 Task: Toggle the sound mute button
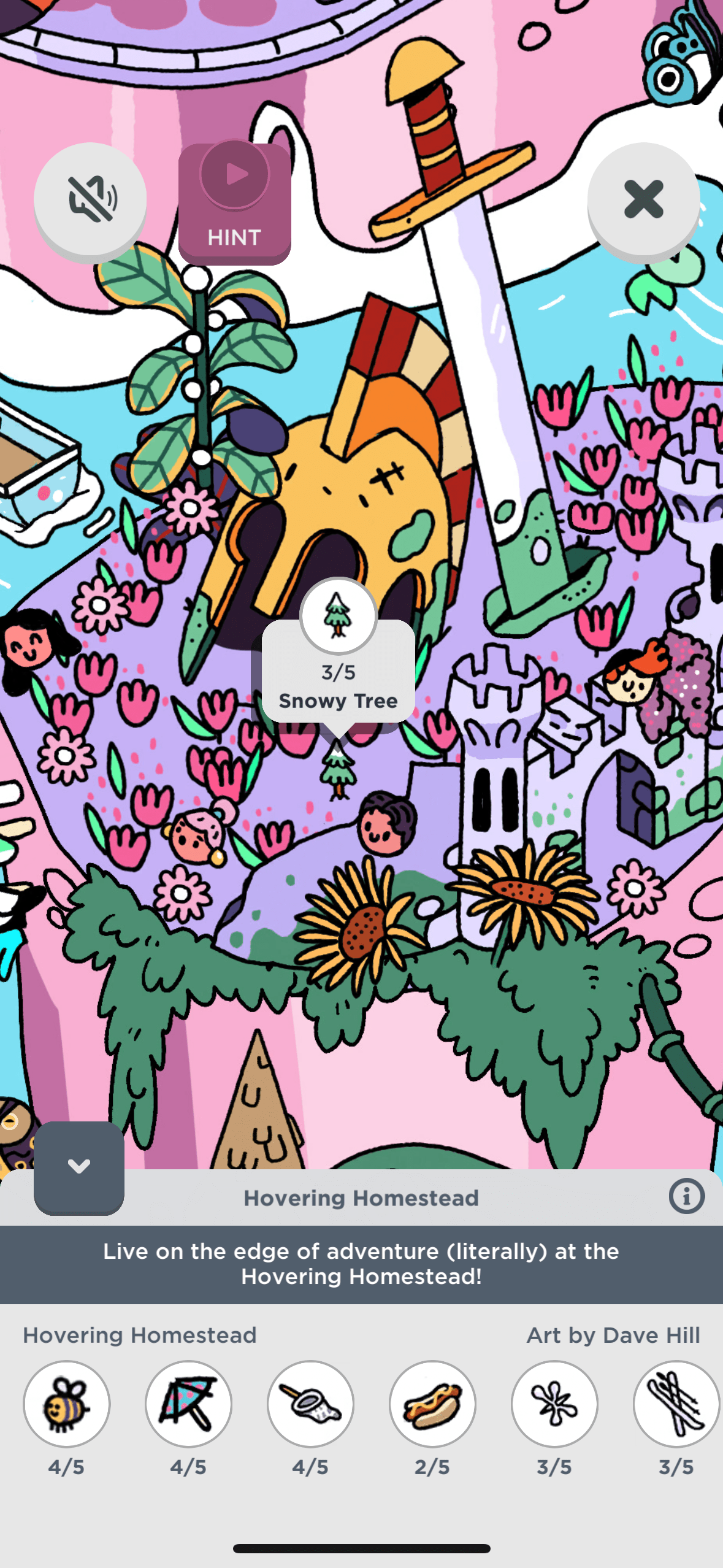pyautogui.click(x=90, y=199)
